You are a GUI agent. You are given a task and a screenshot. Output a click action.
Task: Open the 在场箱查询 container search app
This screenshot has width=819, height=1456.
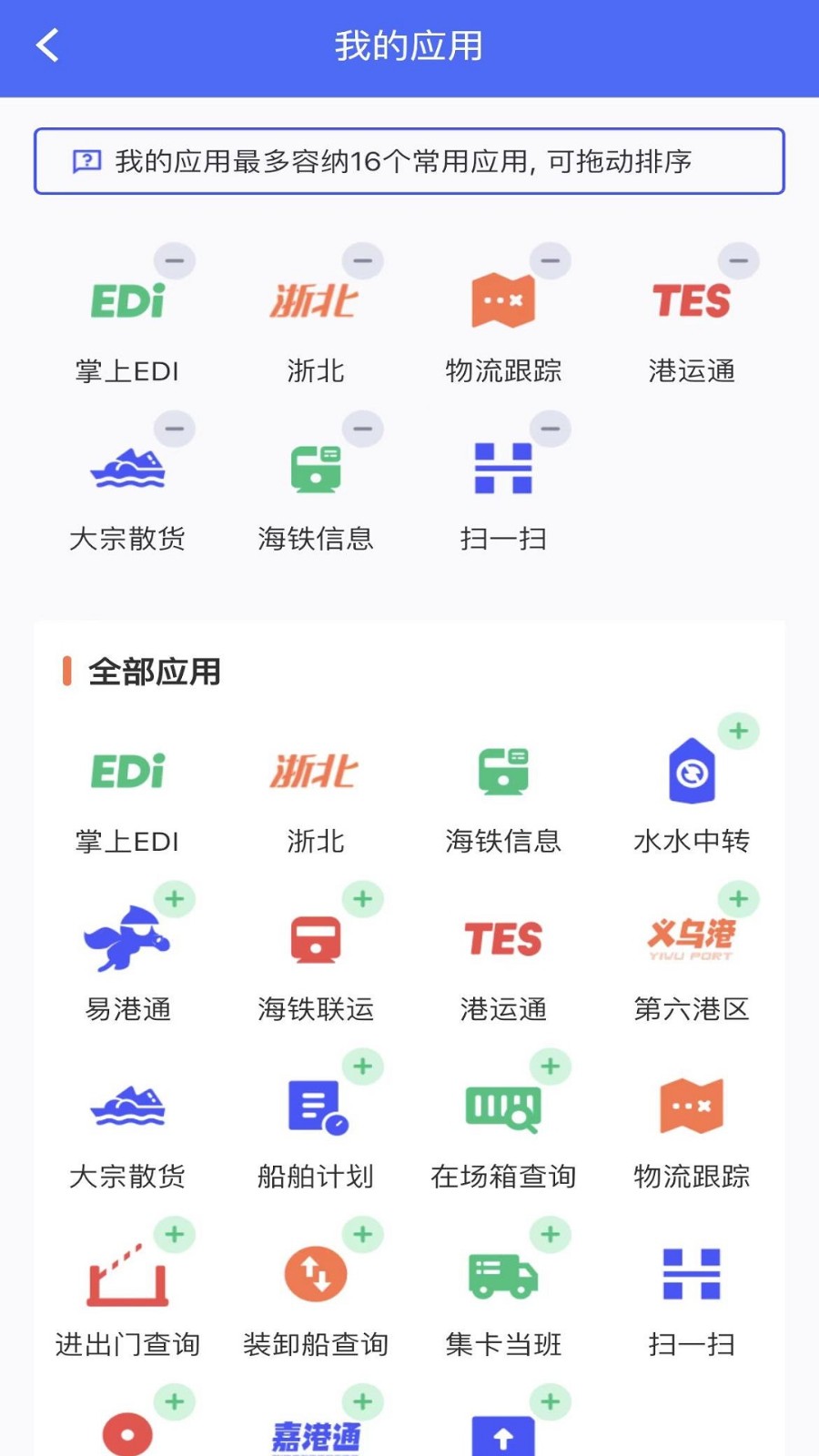tap(503, 1107)
